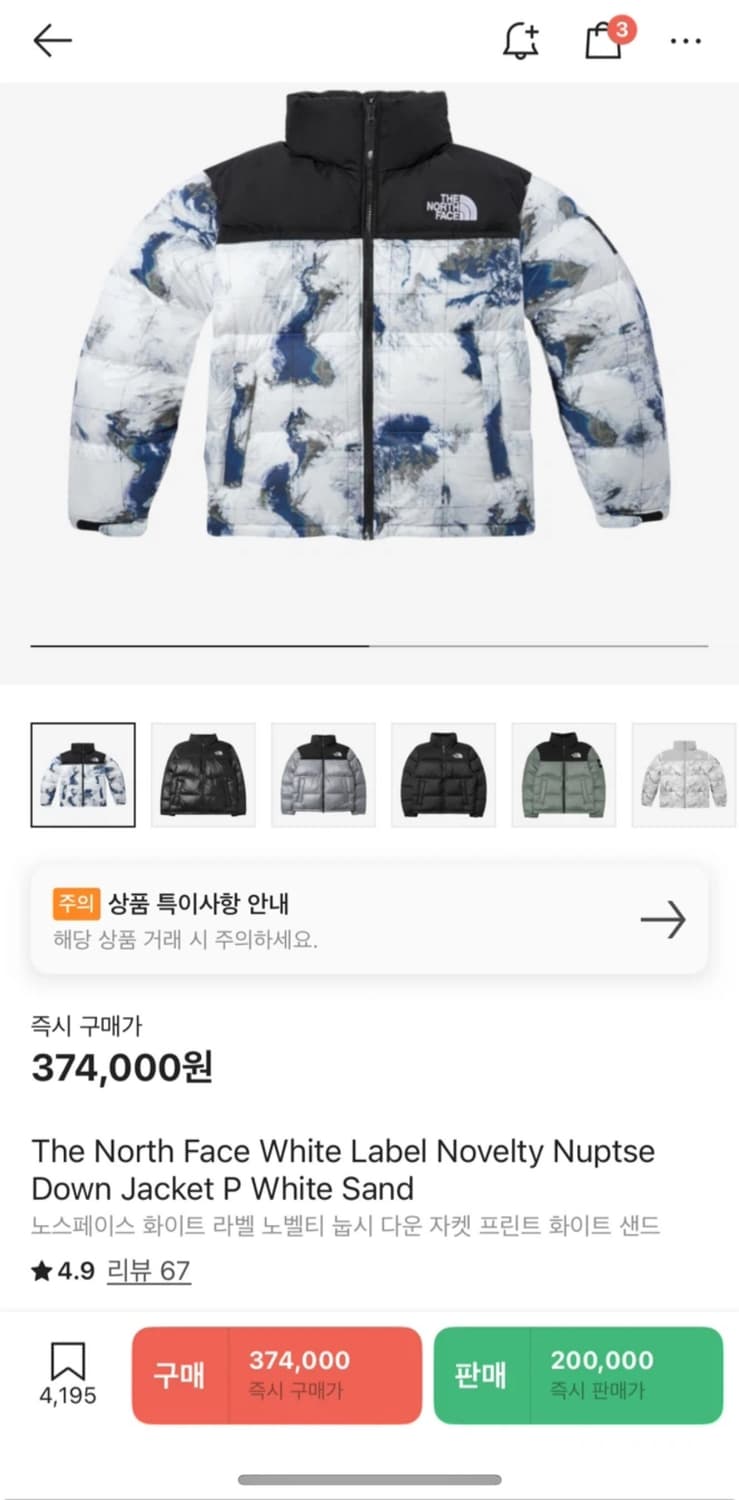Image resolution: width=739 pixels, height=1500 pixels.
Task: Tap the main product image of the jacket
Action: [370, 360]
